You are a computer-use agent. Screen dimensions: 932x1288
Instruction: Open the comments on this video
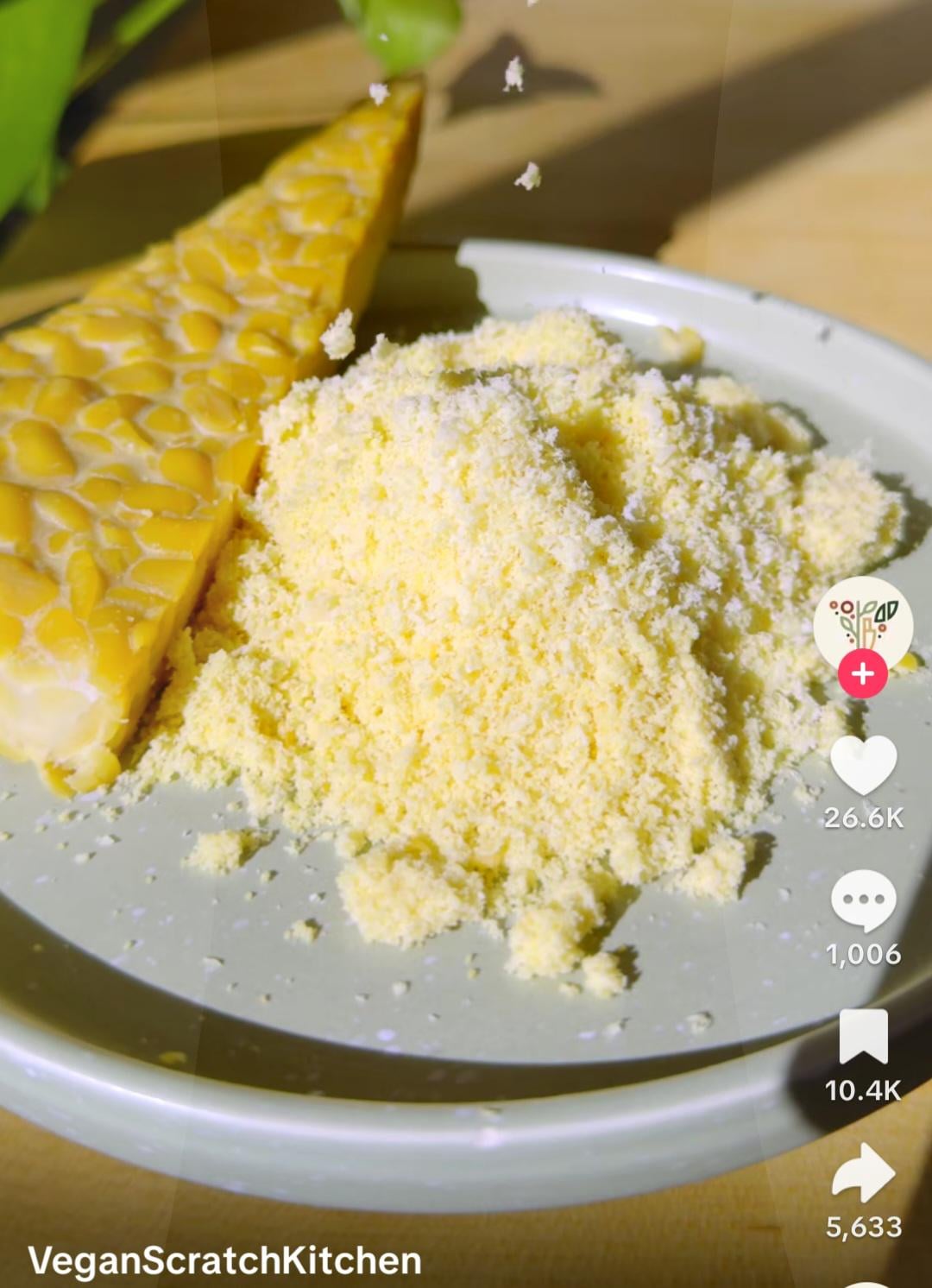tap(863, 900)
